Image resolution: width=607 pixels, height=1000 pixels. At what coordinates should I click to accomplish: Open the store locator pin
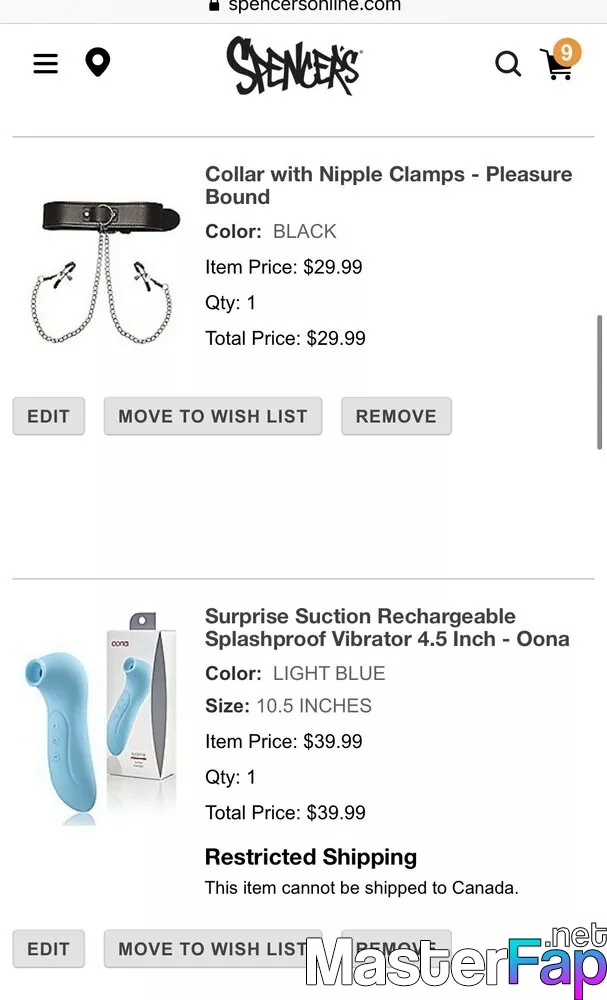[x=98, y=62]
